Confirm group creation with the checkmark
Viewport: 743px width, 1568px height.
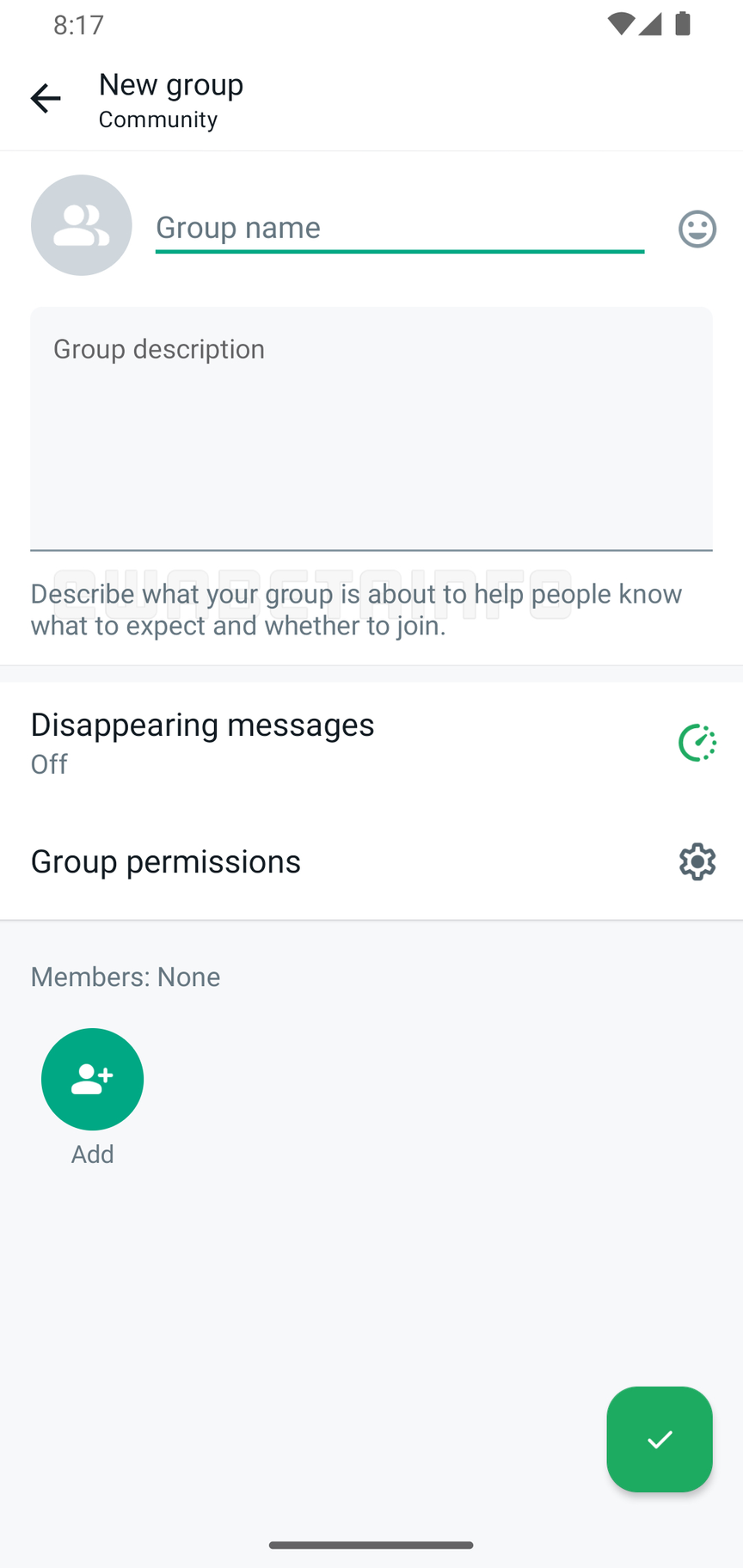coord(660,1439)
